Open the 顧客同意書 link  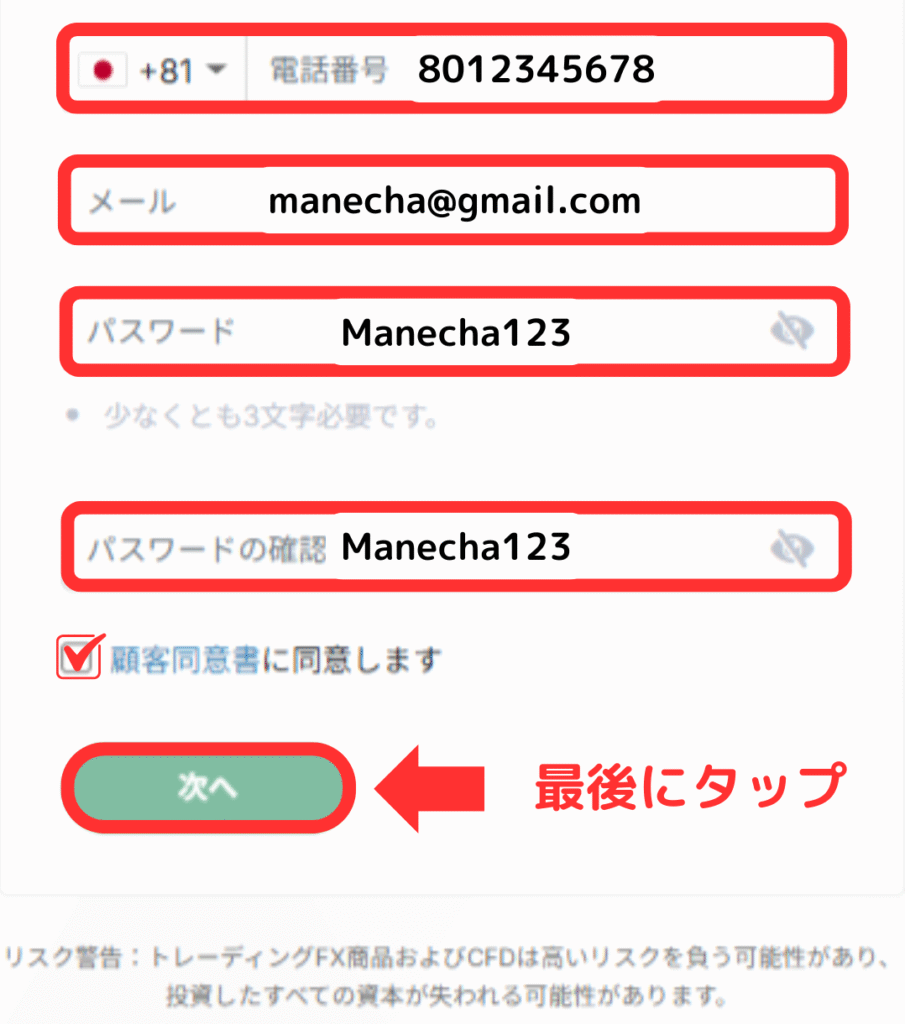coord(185,659)
